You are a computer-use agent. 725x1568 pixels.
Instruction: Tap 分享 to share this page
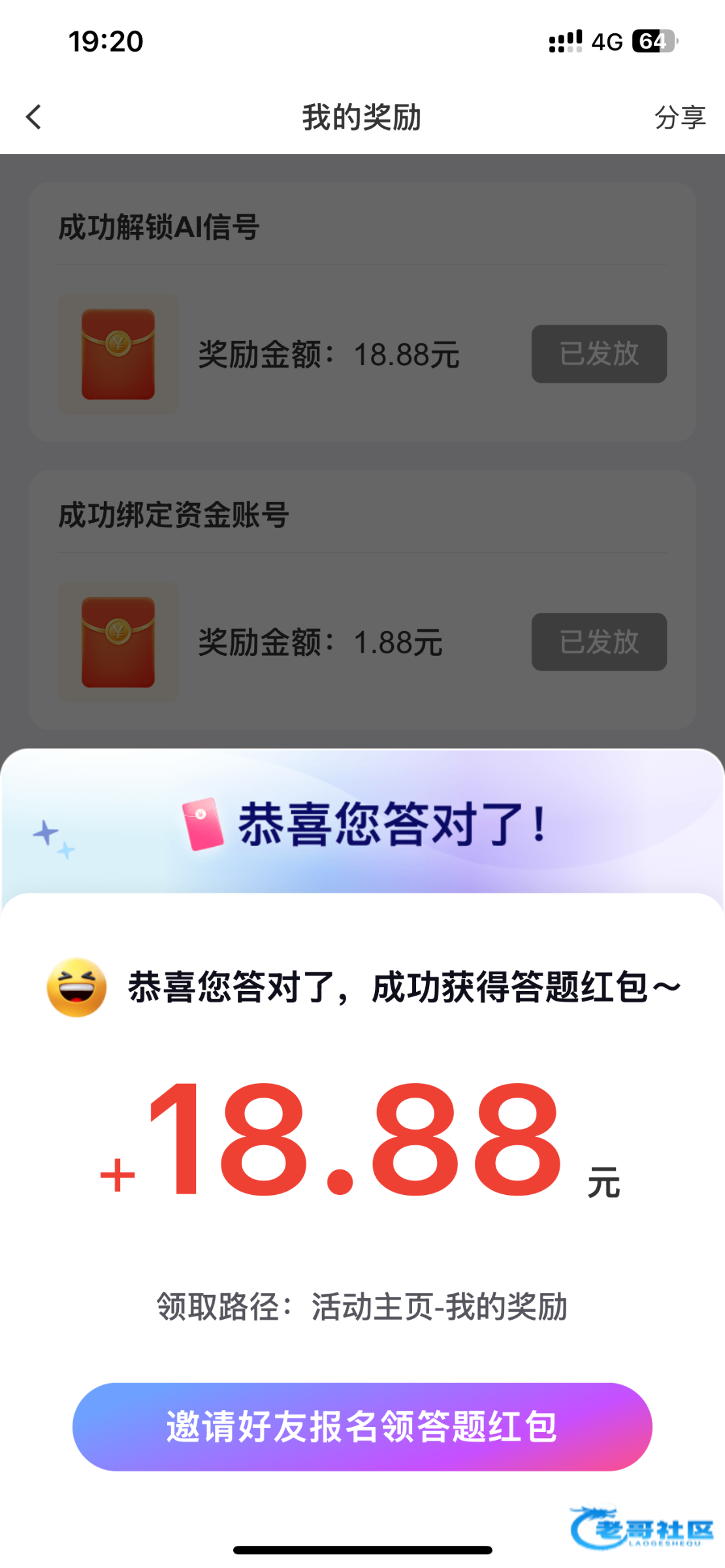[679, 118]
